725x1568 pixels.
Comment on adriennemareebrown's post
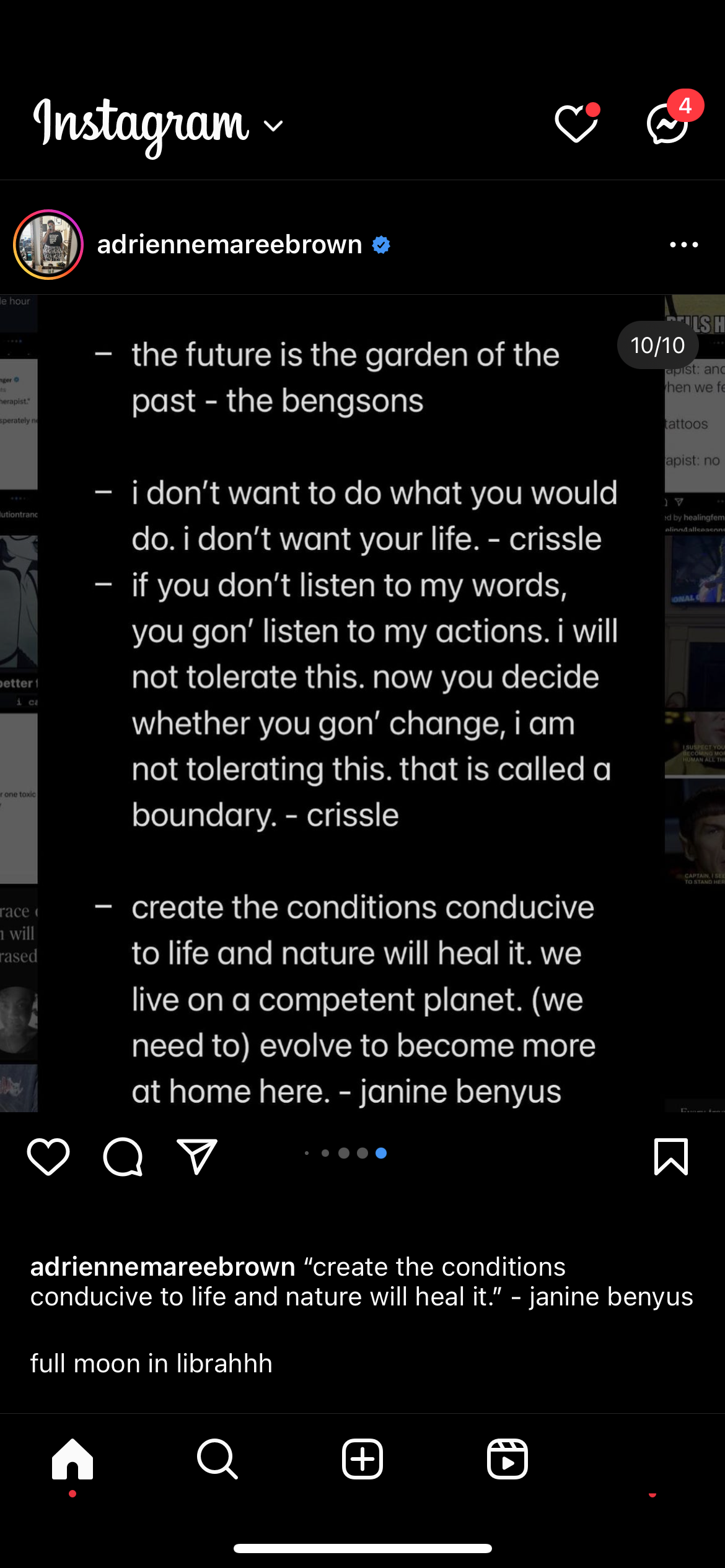[123, 1156]
